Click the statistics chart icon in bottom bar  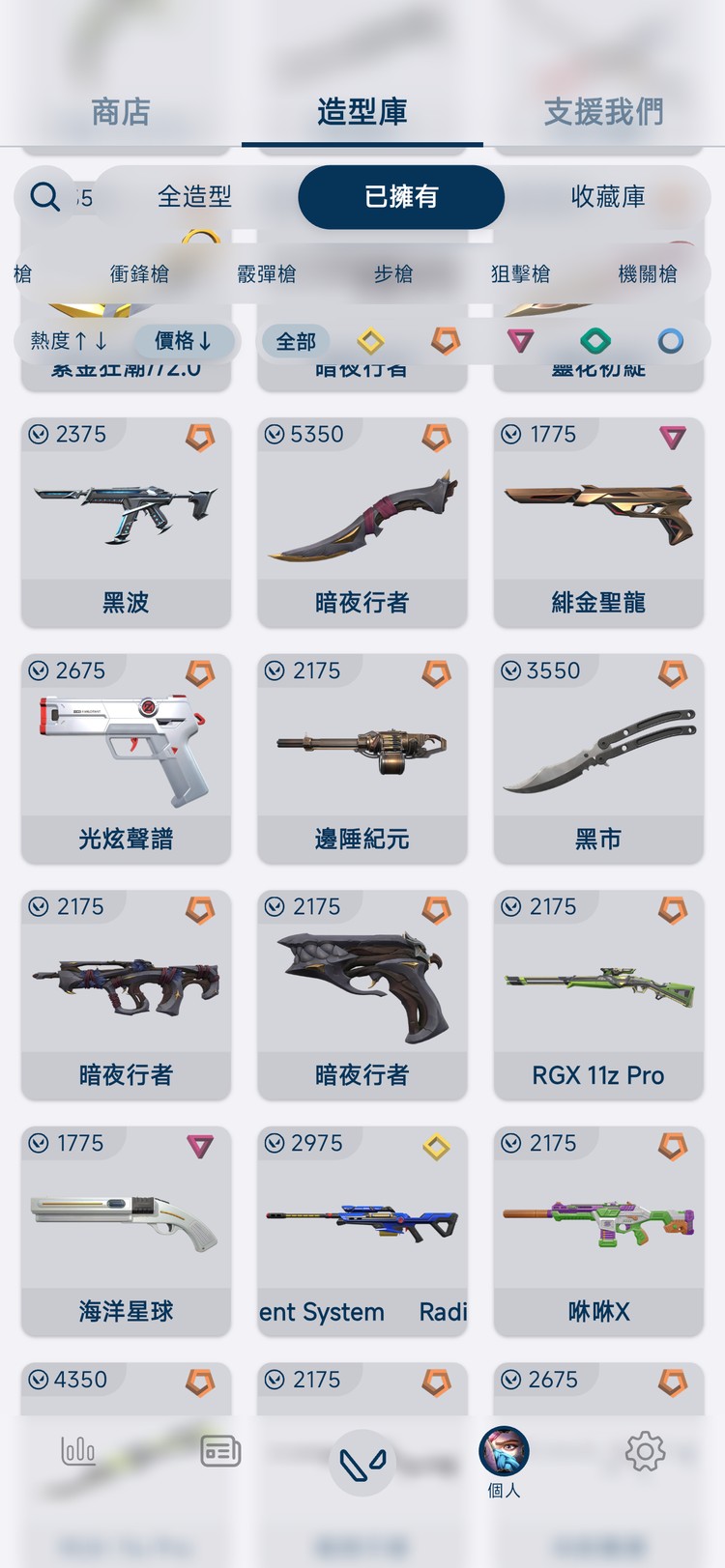[78, 1451]
